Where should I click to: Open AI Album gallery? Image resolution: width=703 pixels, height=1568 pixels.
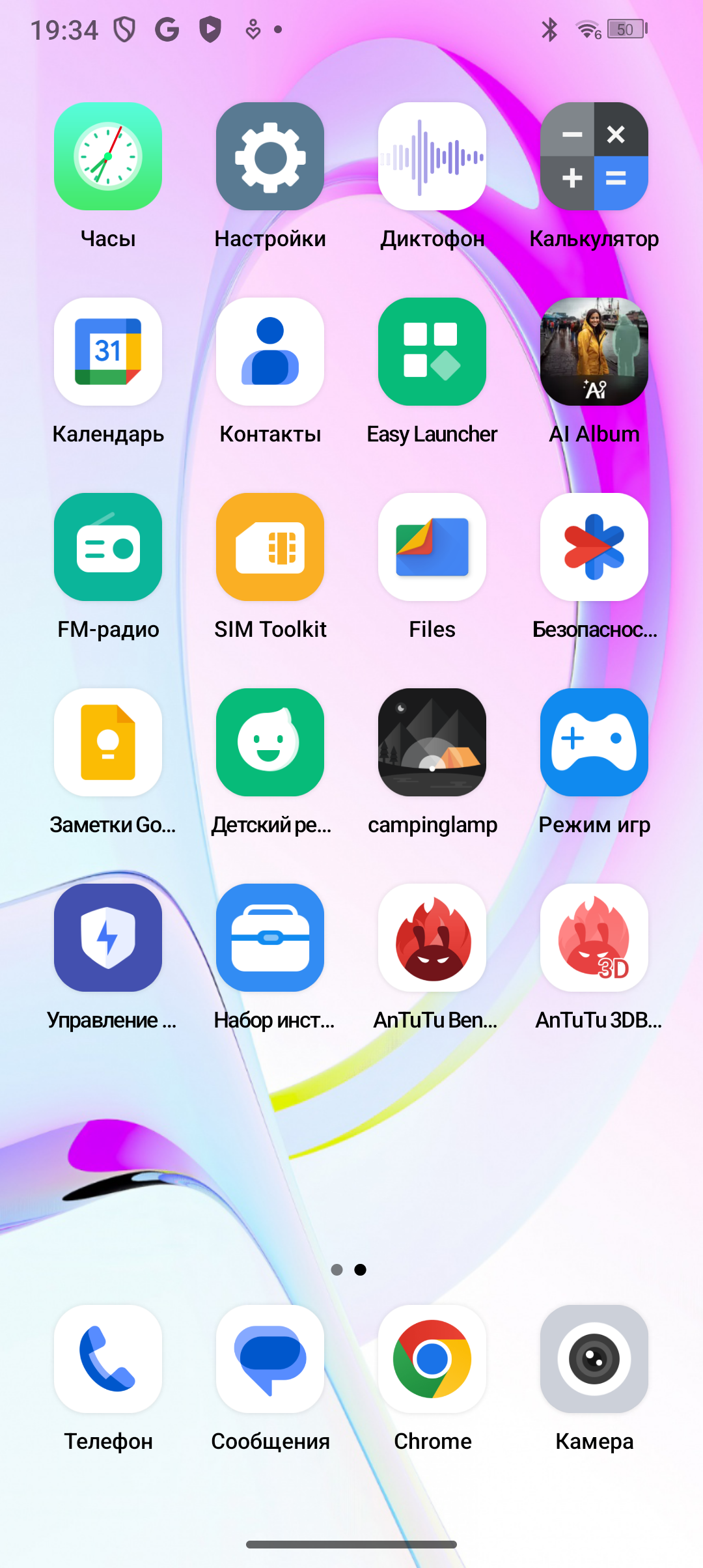pyautogui.click(x=594, y=352)
